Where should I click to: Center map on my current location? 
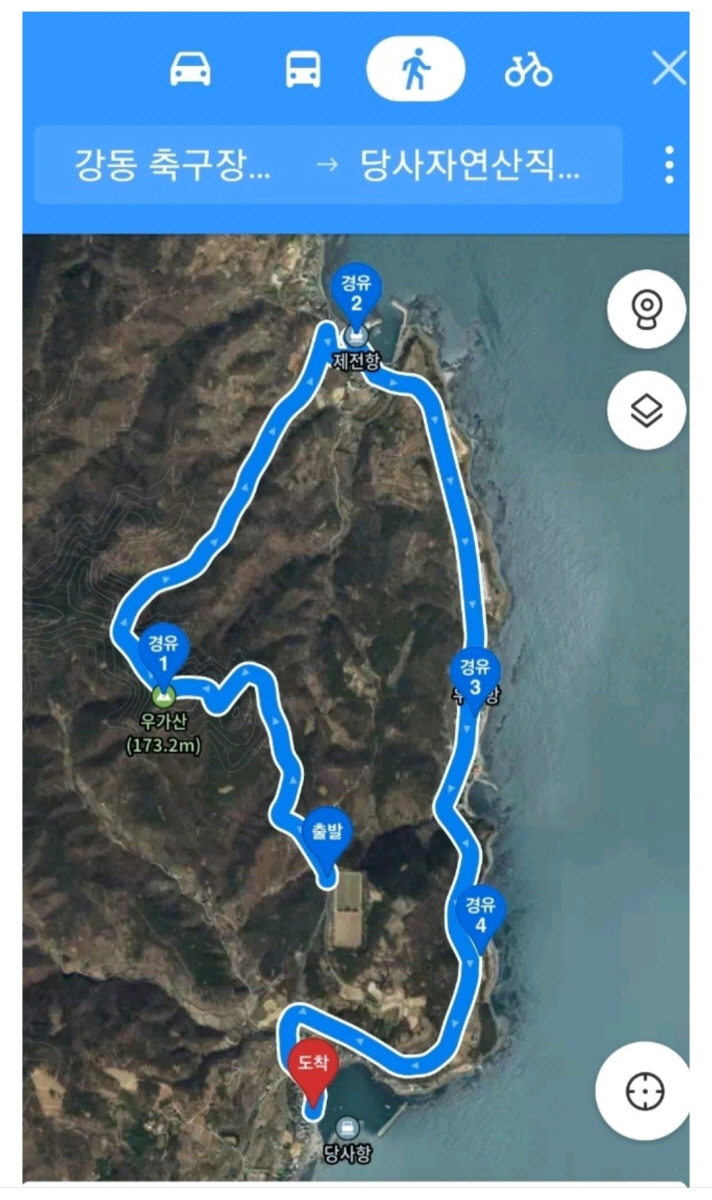coord(644,1091)
